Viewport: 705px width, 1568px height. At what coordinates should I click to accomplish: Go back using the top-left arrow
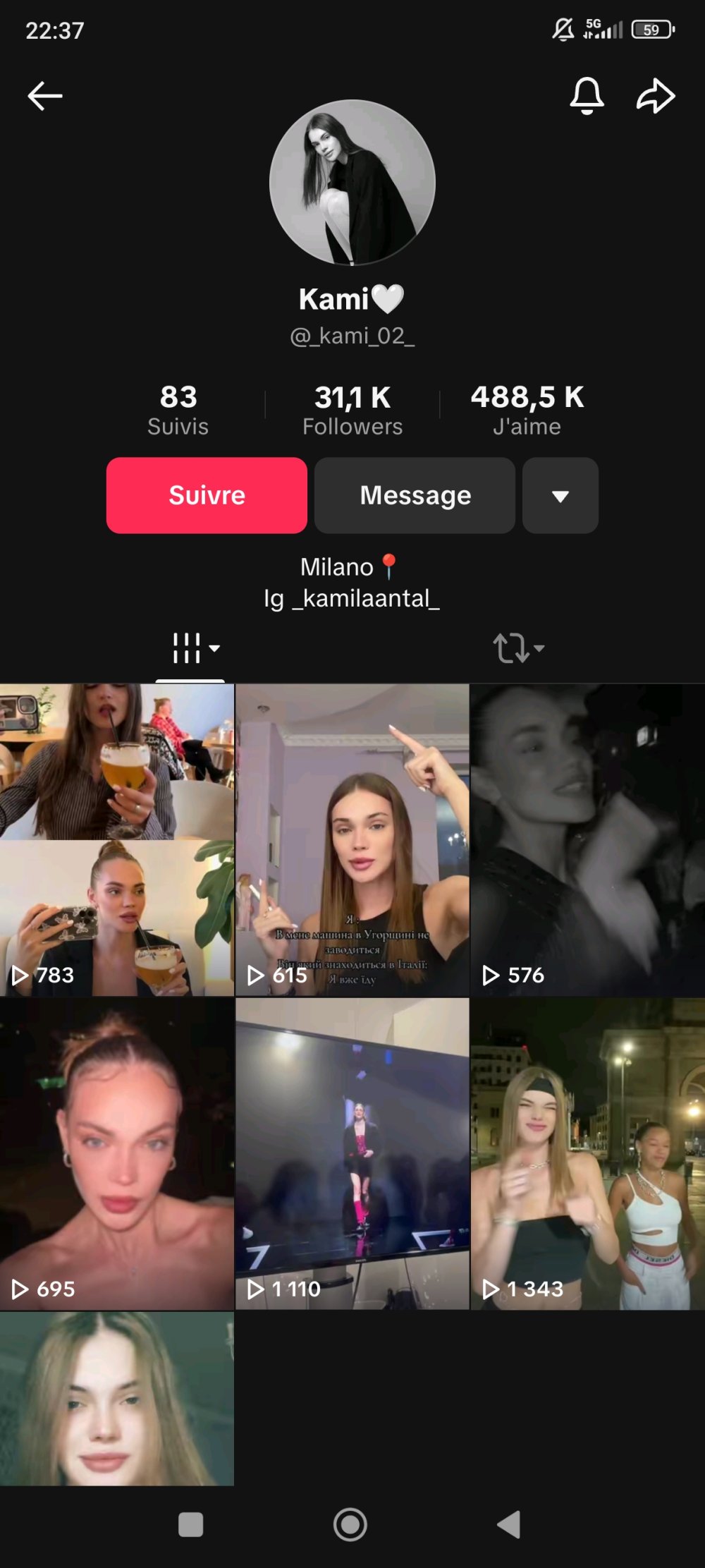click(45, 96)
